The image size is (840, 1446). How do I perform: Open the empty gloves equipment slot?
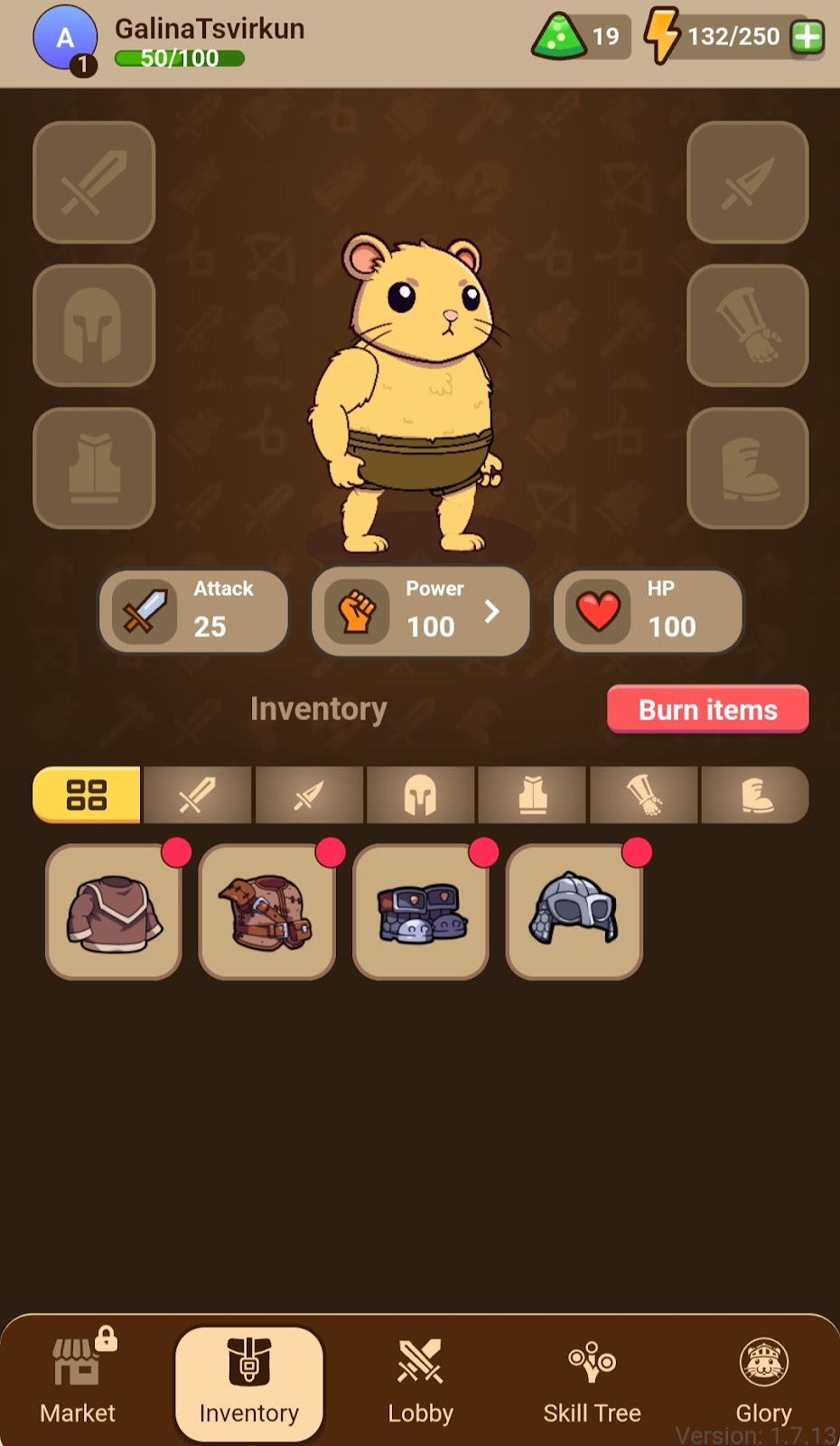click(x=747, y=325)
